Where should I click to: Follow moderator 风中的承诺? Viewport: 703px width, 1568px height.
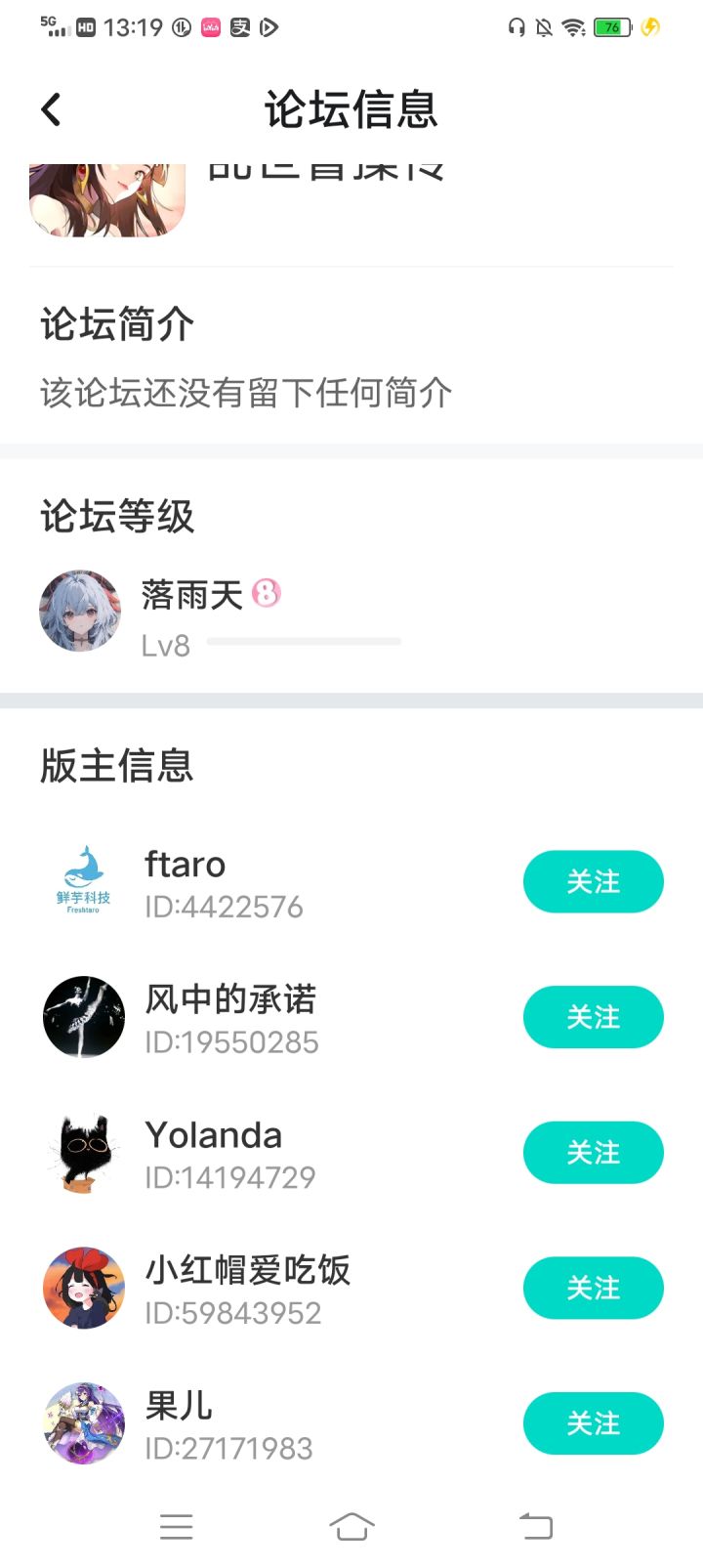point(593,1016)
